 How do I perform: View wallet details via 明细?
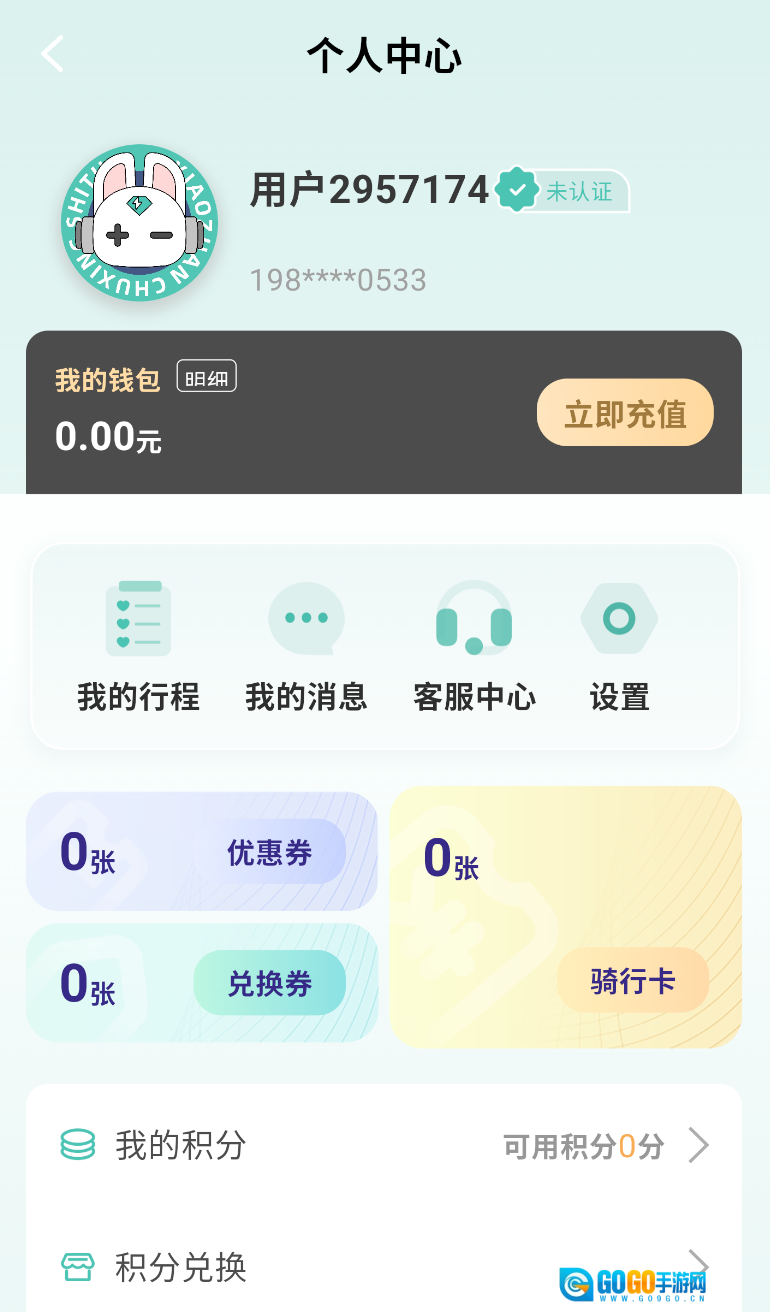206,378
